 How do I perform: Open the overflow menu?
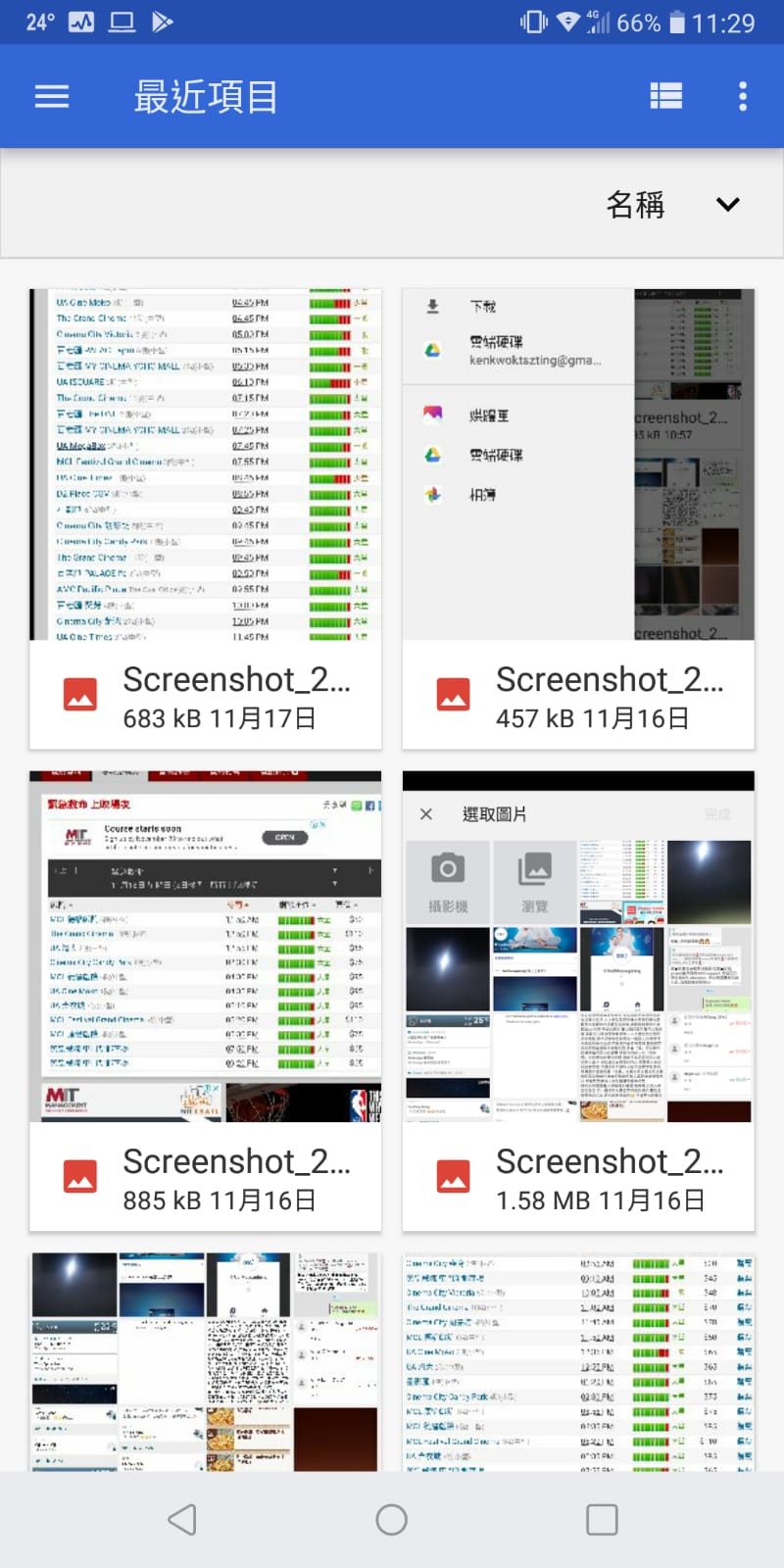point(743,96)
